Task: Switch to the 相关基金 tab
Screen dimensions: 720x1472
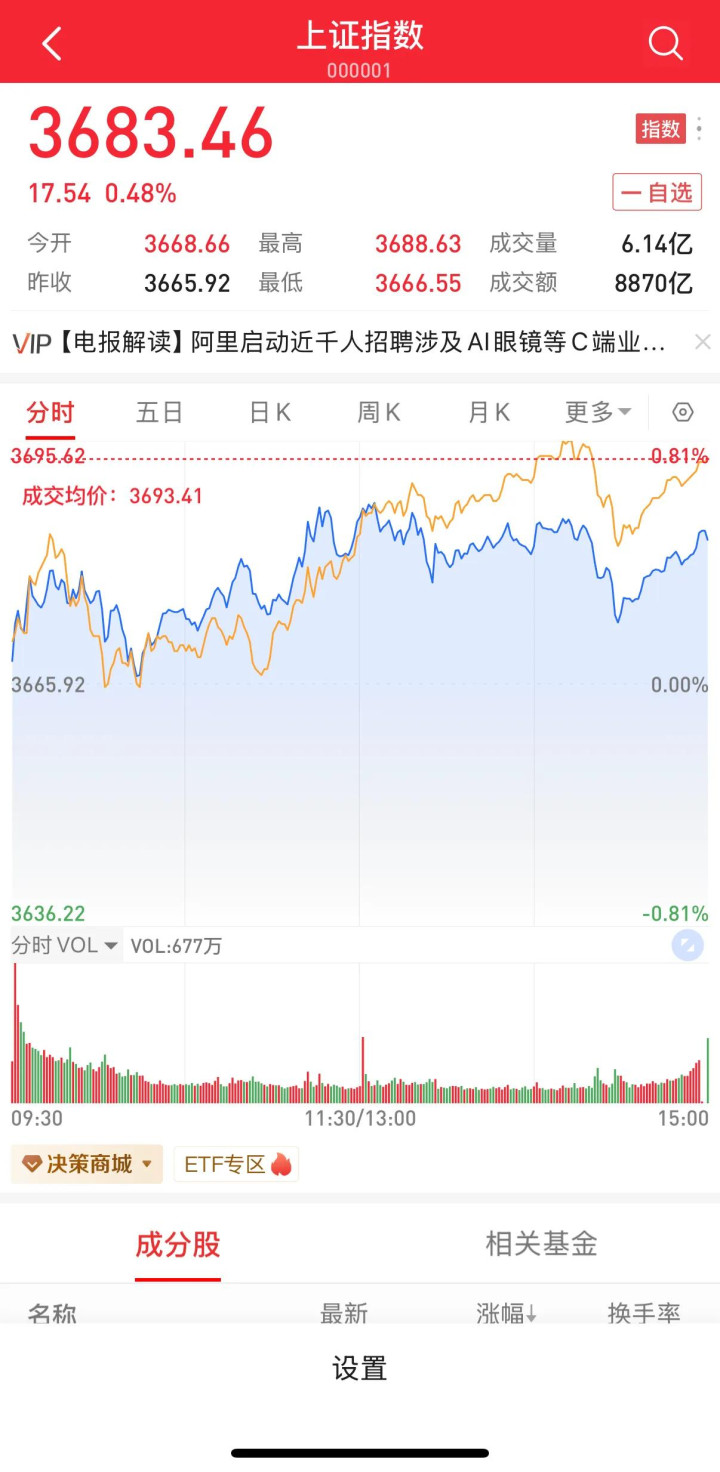Action: point(541,1244)
